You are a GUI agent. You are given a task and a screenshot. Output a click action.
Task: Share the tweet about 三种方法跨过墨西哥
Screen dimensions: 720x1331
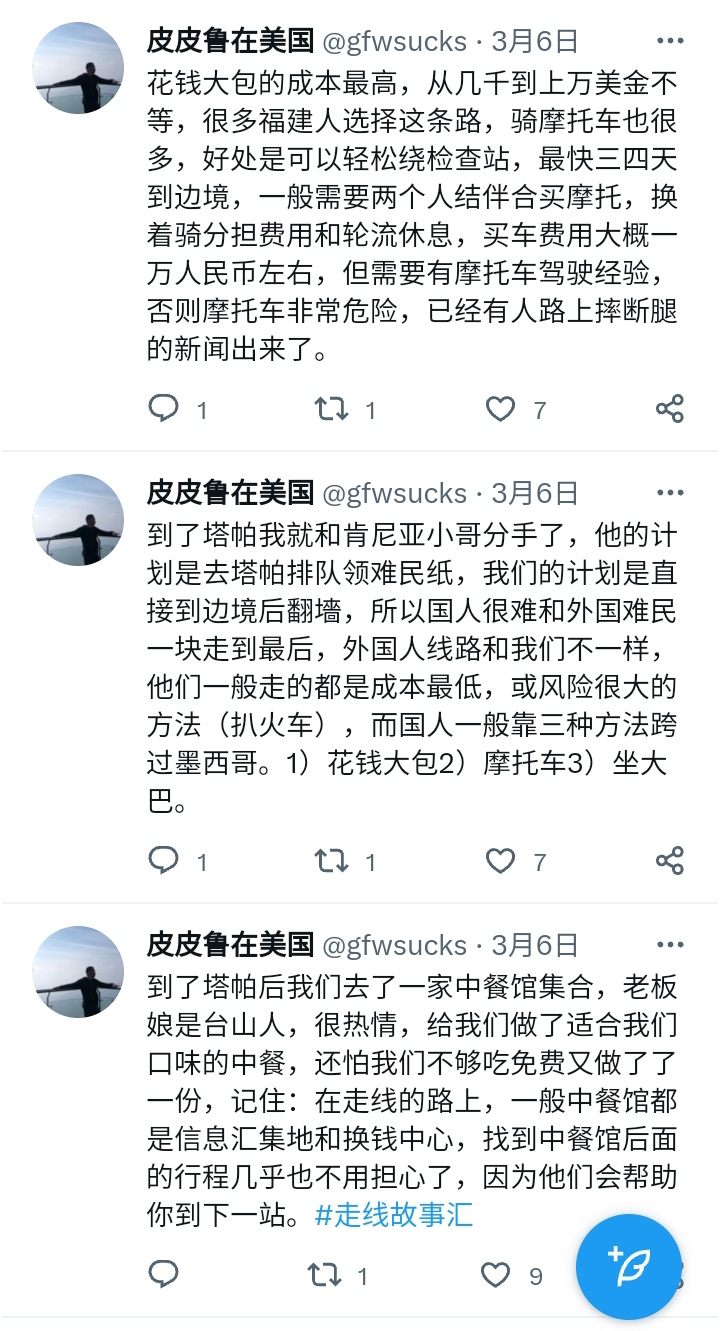click(x=669, y=860)
